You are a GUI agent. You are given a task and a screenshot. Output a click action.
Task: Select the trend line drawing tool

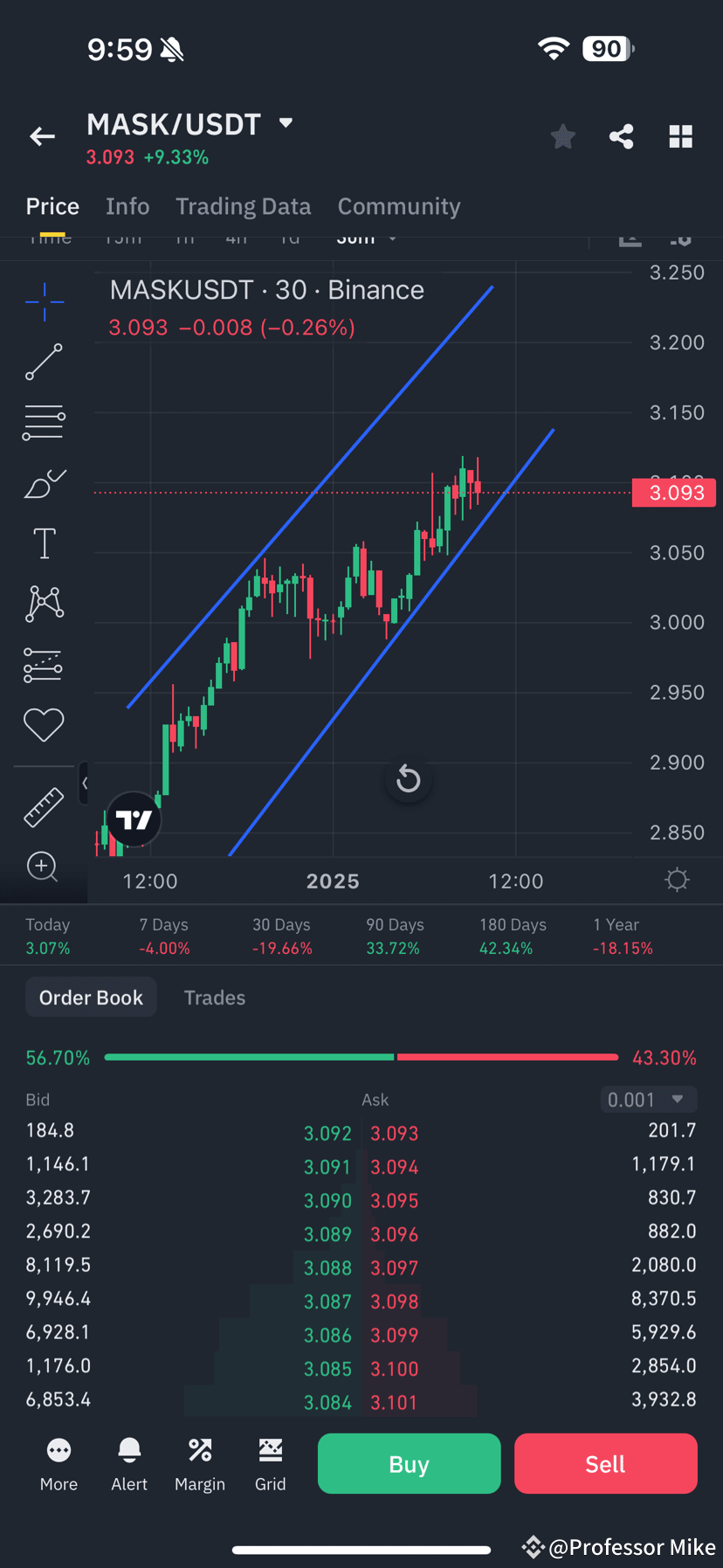click(44, 362)
